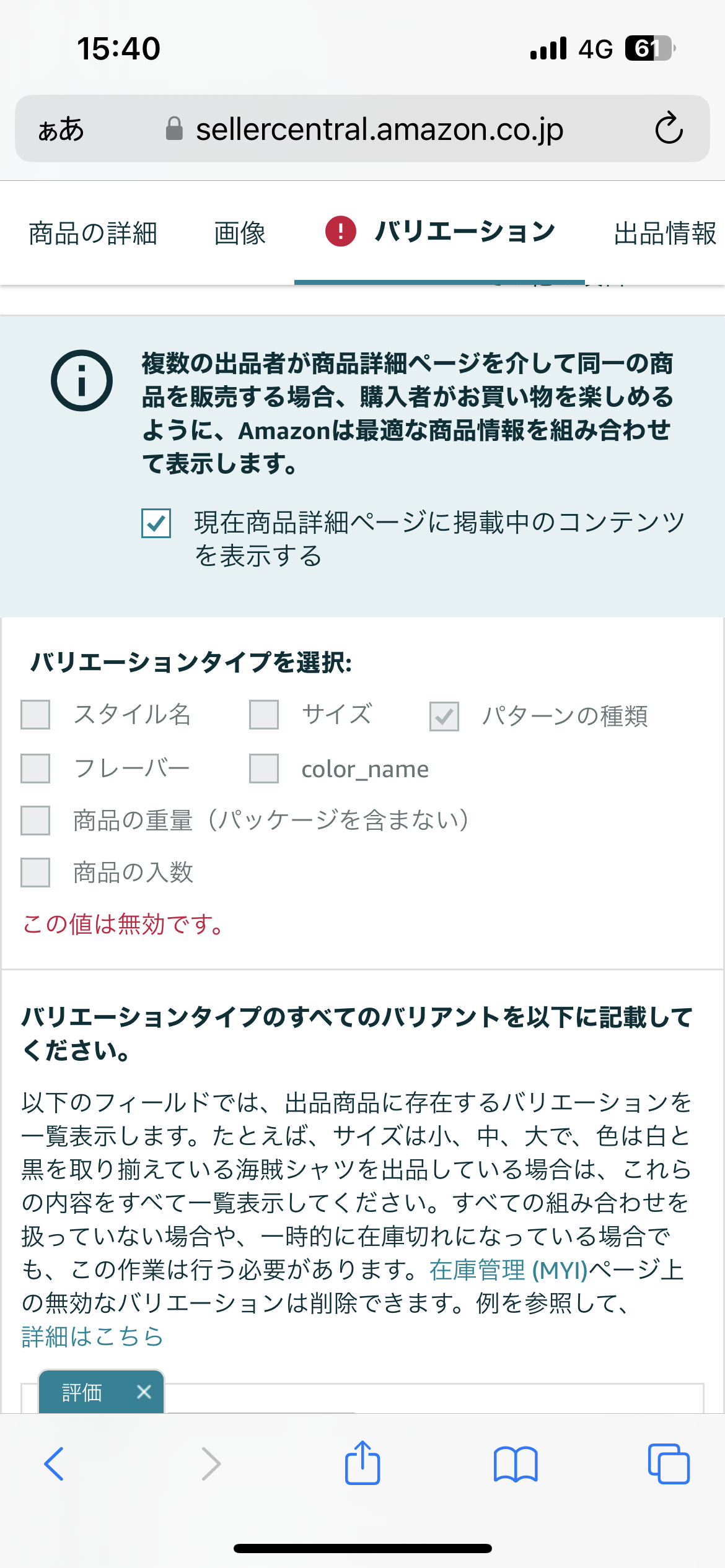Image resolution: width=725 pixels, height=1568 pixels.
Task: Open Safari tabs overview
Action: tap(669, 1464)
